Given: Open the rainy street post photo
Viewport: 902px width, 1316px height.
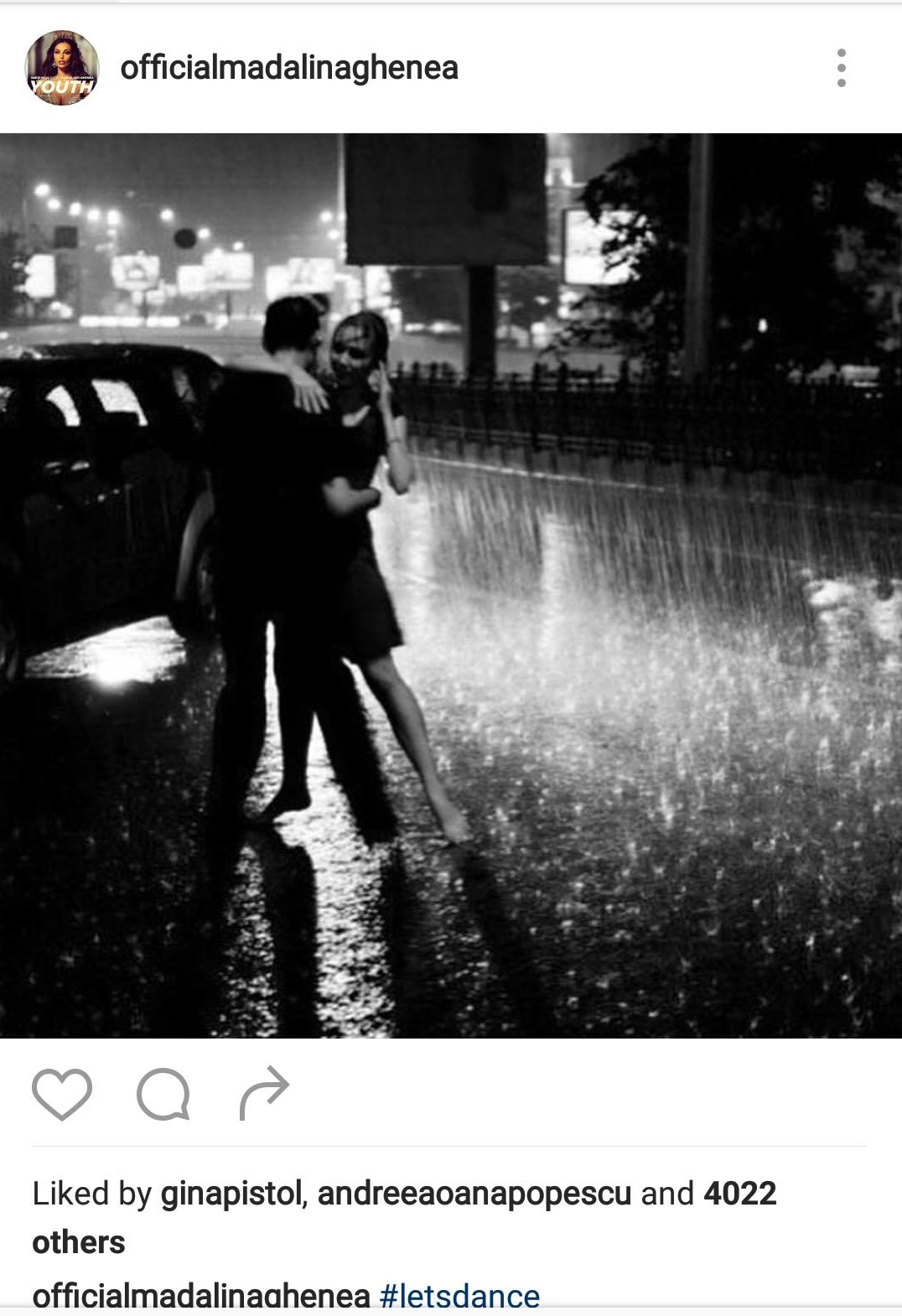Looking at the screenshot, I should pos(451,585).
